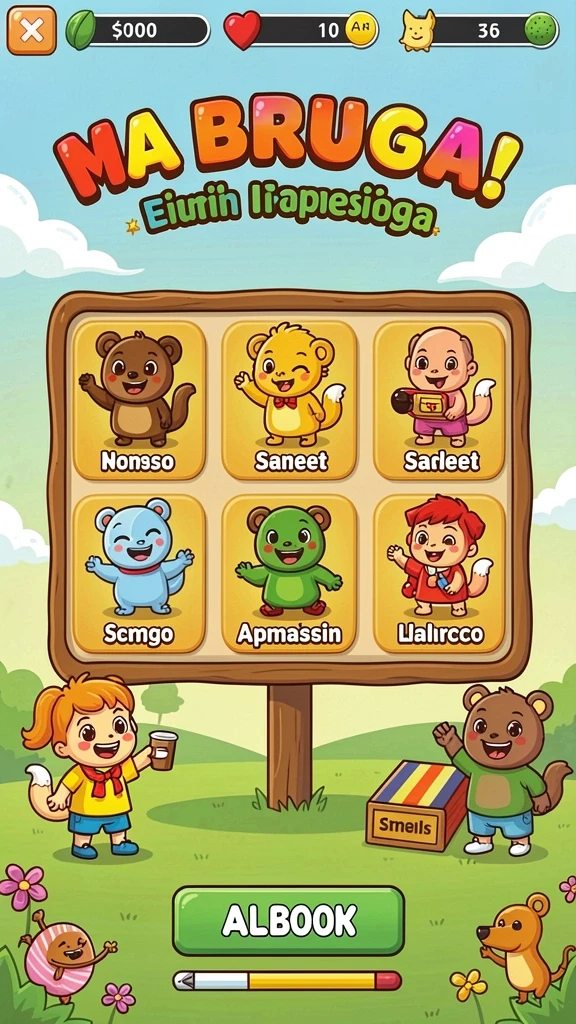Choose the Saneet yellow bear character
The image size is (576, 1024).
coord(290,399)
